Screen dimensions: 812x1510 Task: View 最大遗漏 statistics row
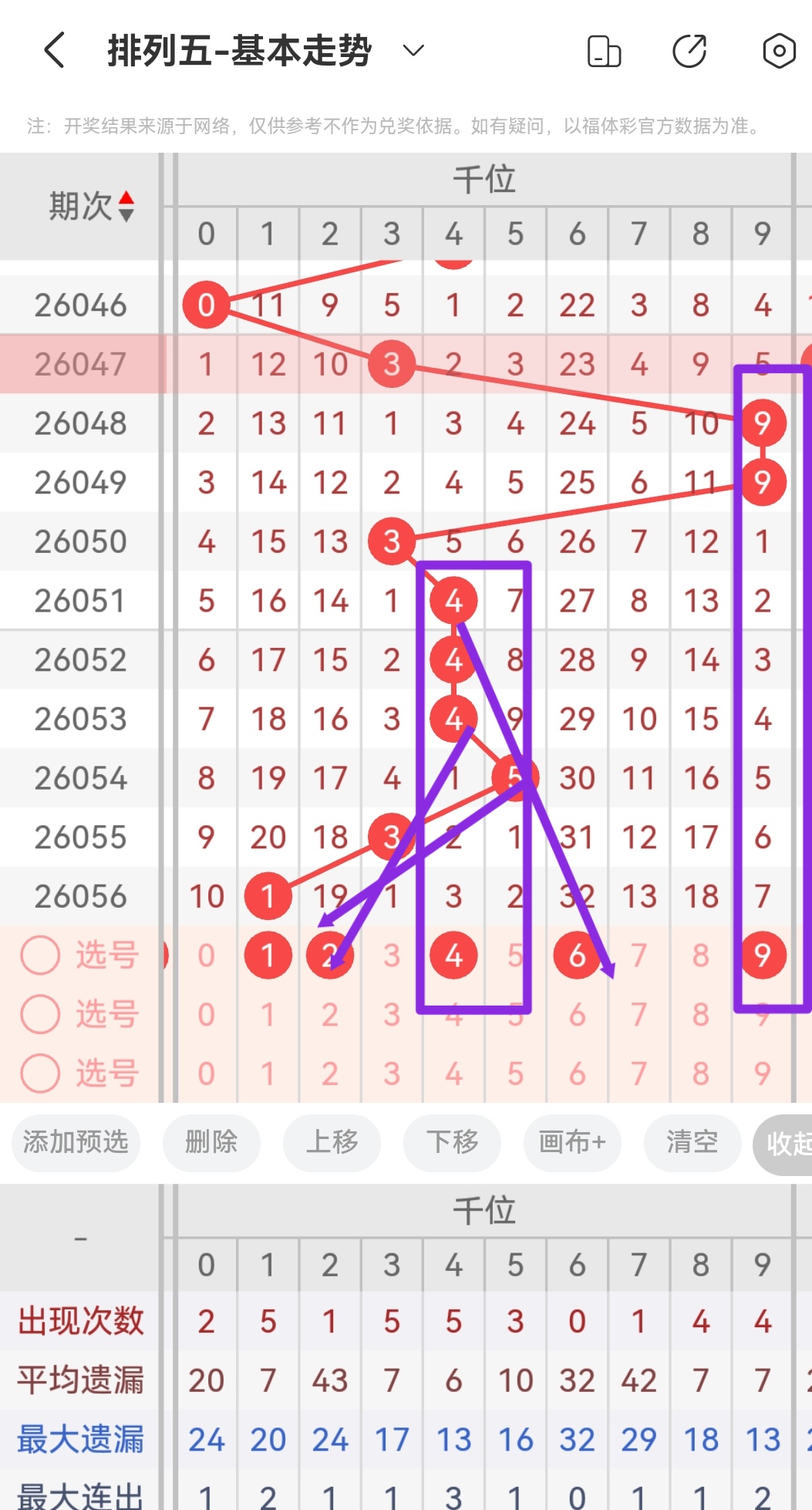[81, 1438]
